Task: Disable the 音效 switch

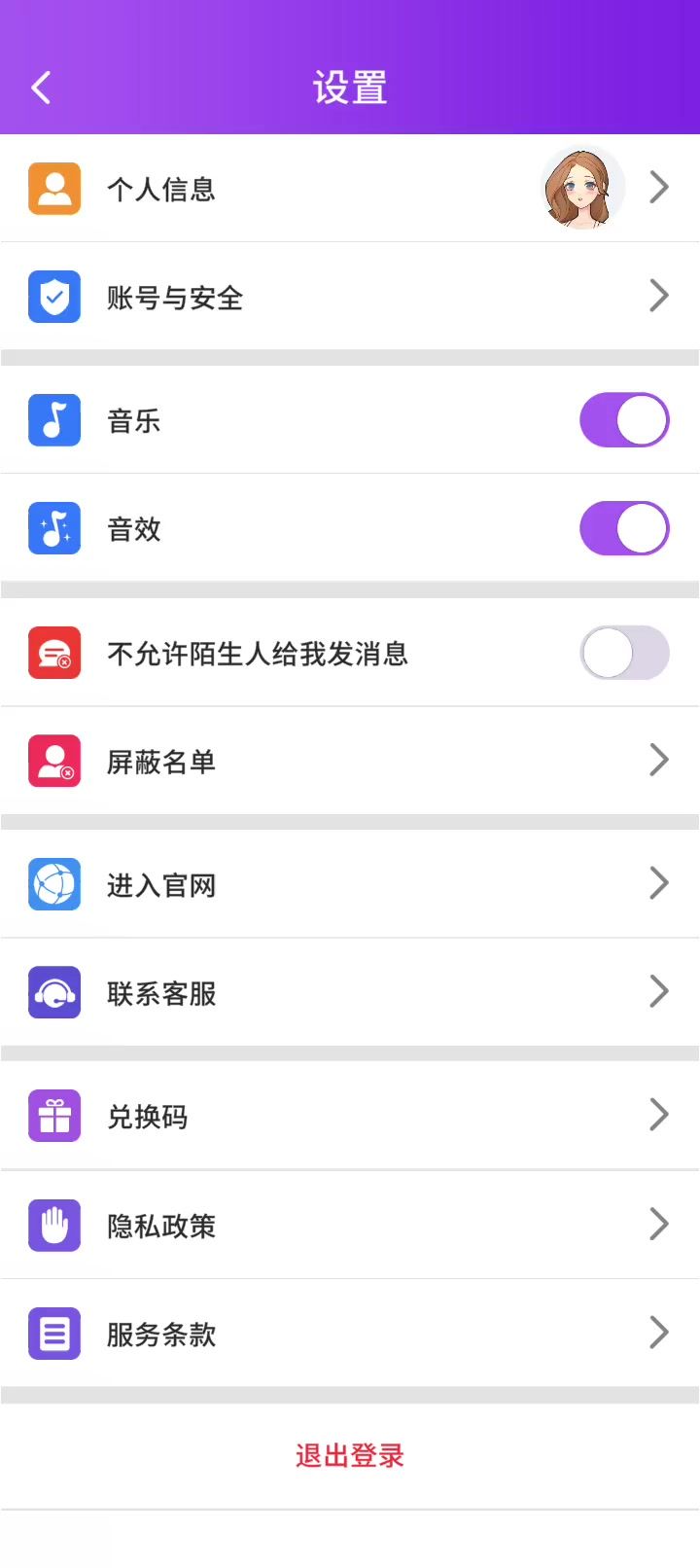Action: point(624,528)
